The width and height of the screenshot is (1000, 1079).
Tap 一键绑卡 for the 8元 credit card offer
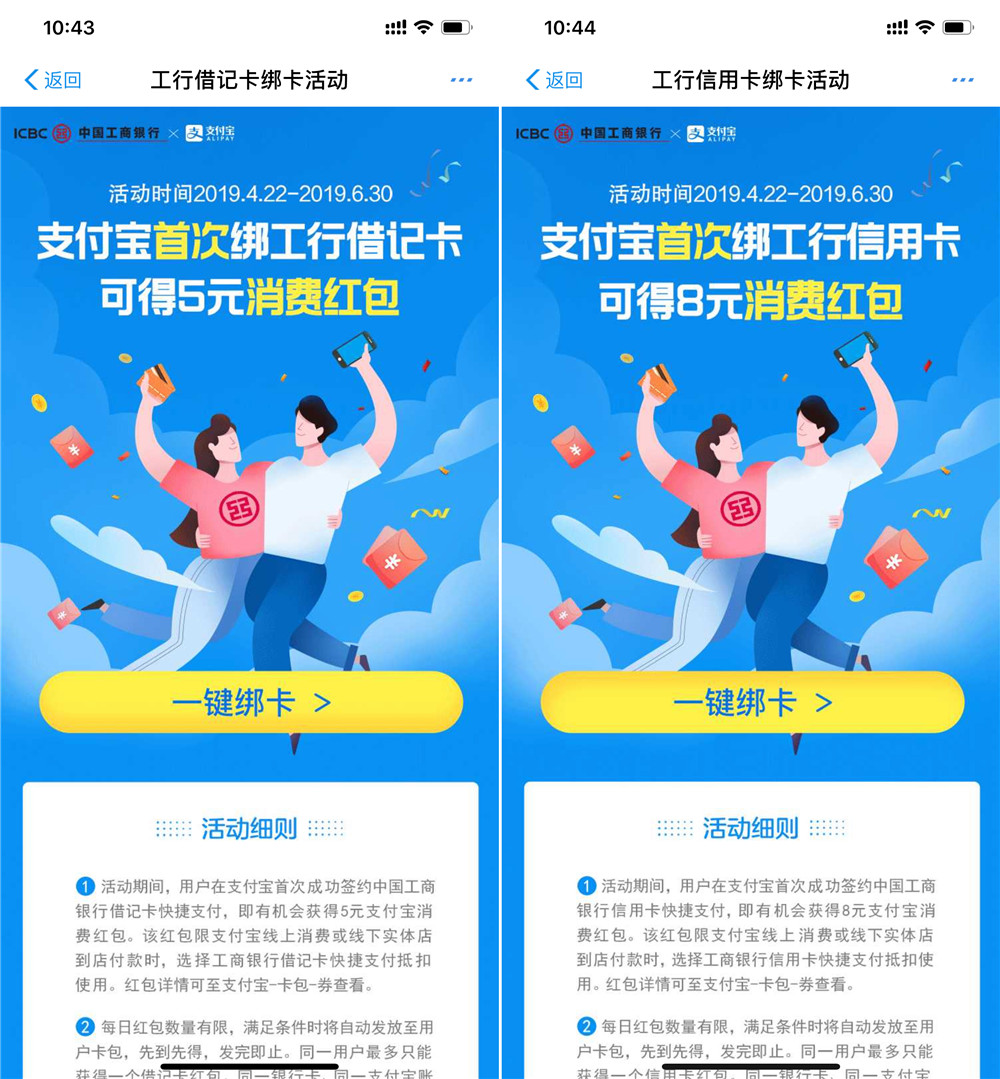click(x=752, y=702)
